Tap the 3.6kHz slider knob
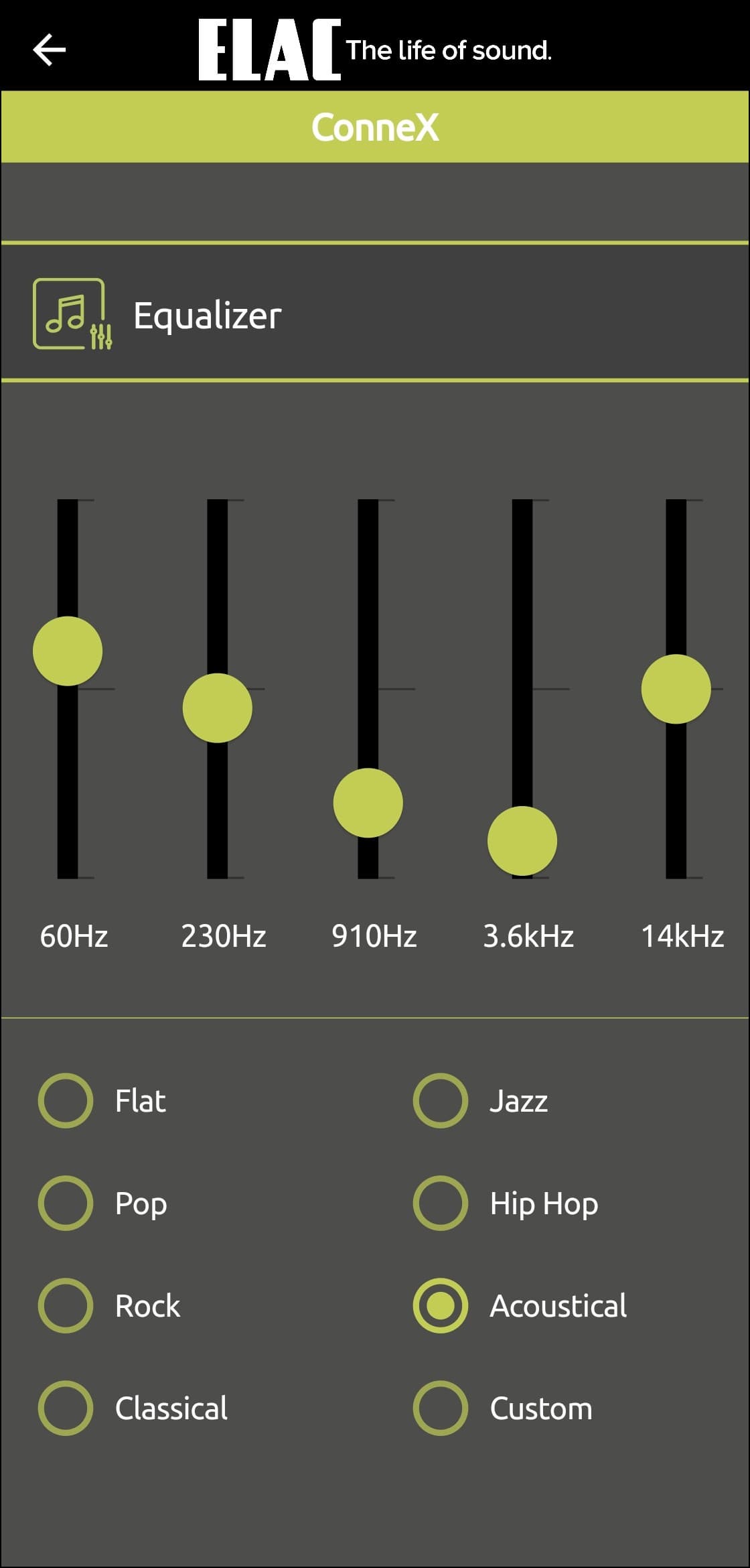 522,841
